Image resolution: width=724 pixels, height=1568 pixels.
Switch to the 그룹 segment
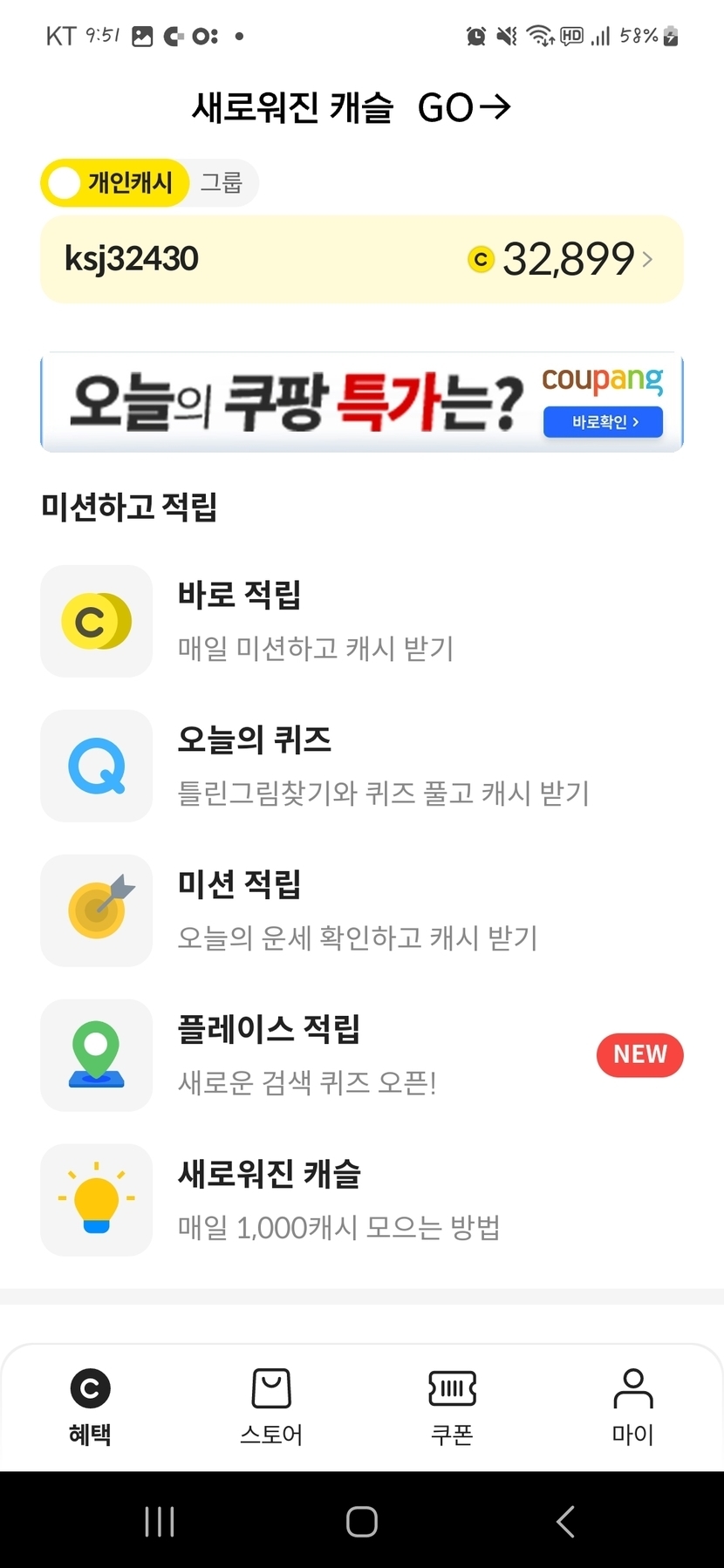pyautogui.click(x=222, y=183)
